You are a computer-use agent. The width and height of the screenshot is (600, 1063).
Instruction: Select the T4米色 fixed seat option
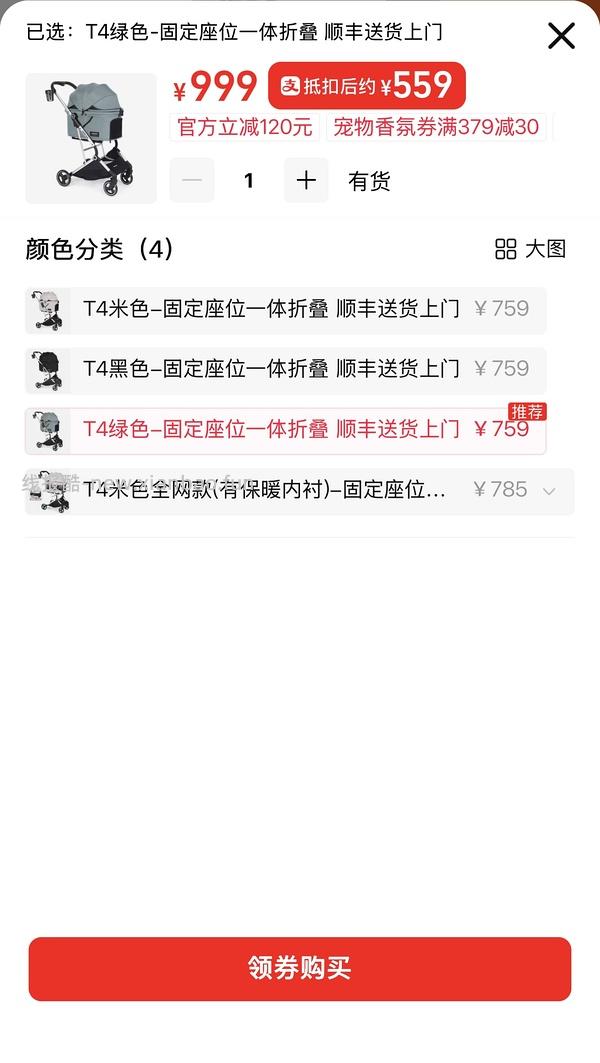[285, 310]
